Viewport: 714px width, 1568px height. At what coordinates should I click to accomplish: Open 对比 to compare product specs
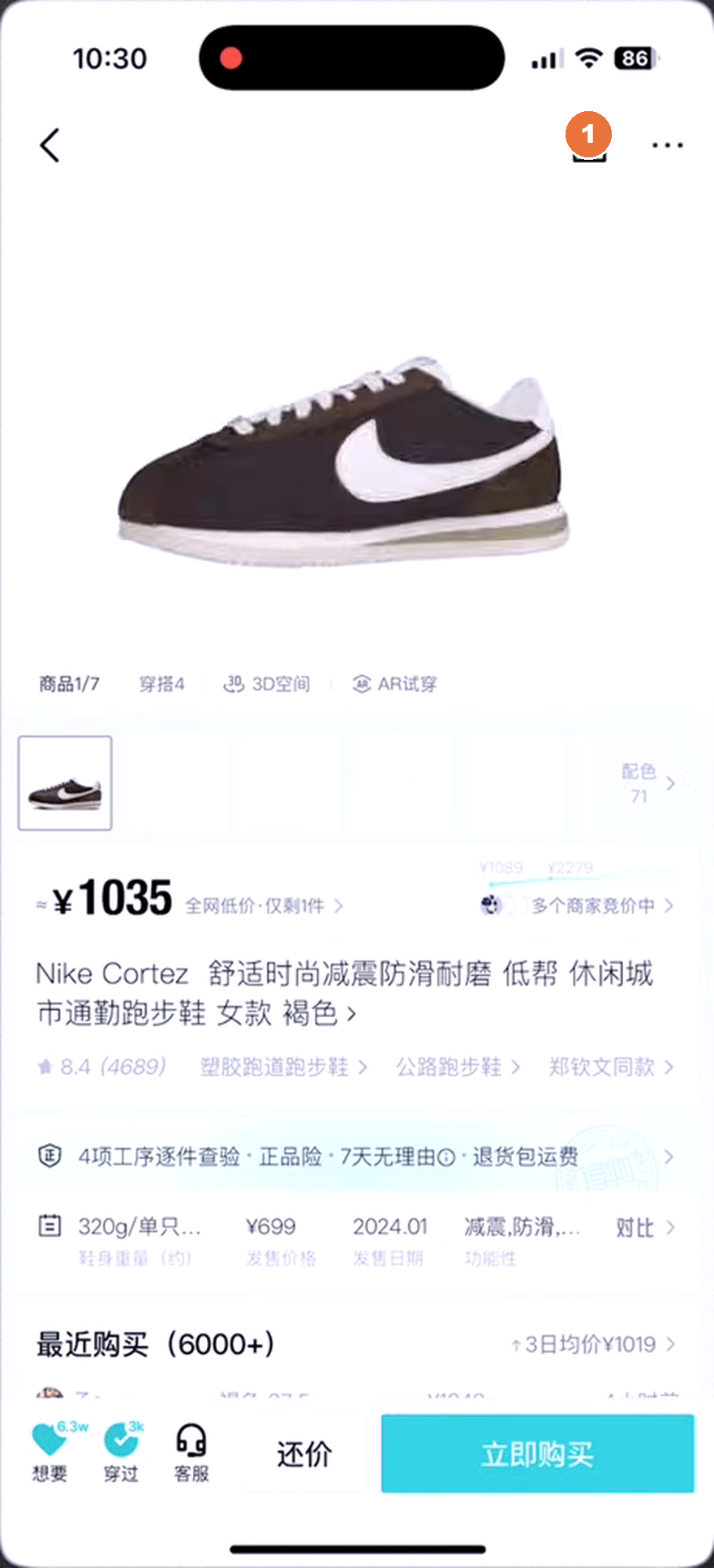pos(645,1227)
